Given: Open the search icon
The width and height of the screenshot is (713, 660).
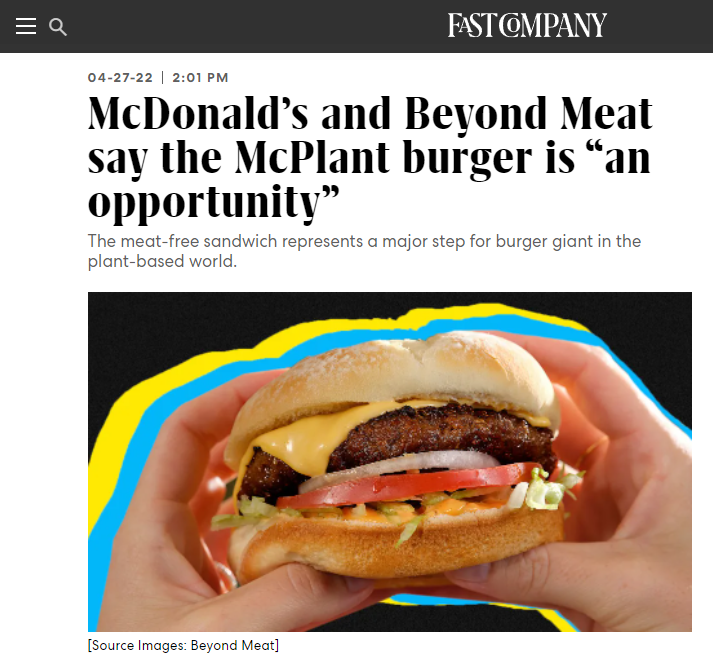Looking at the screenshot, I should coord(58,27).
